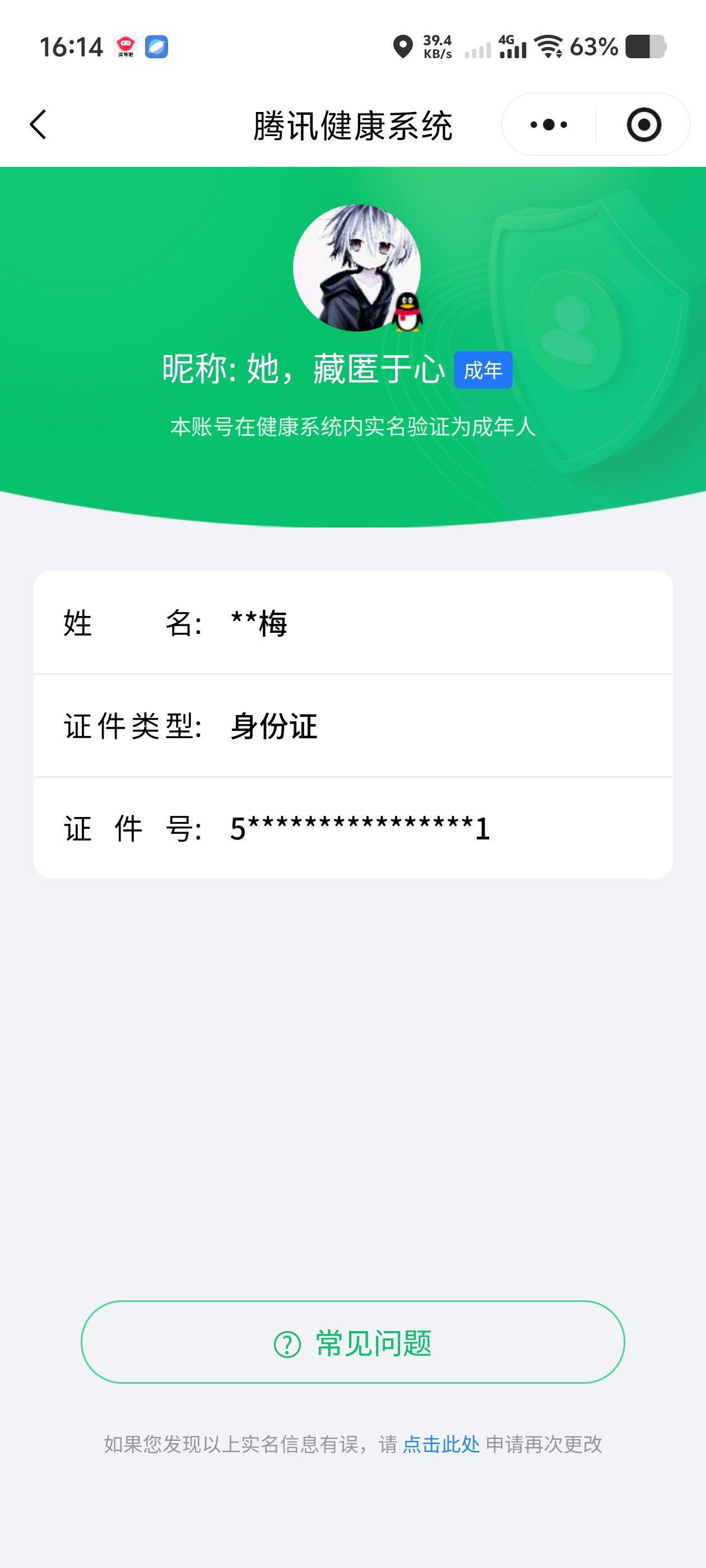Tap the 买号吧 notification icon

coord(126,47)
